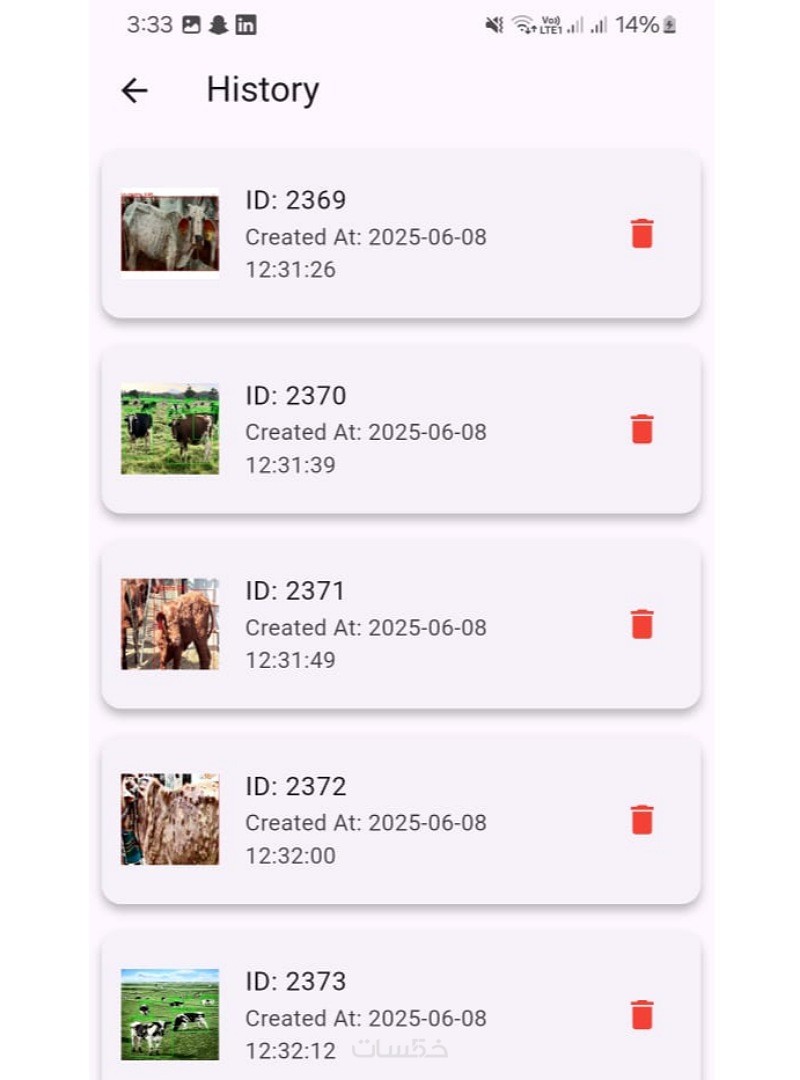The image size is (800, 1080).
Task: Delete the ID 2373 entry
Action: click(642, 1014)
